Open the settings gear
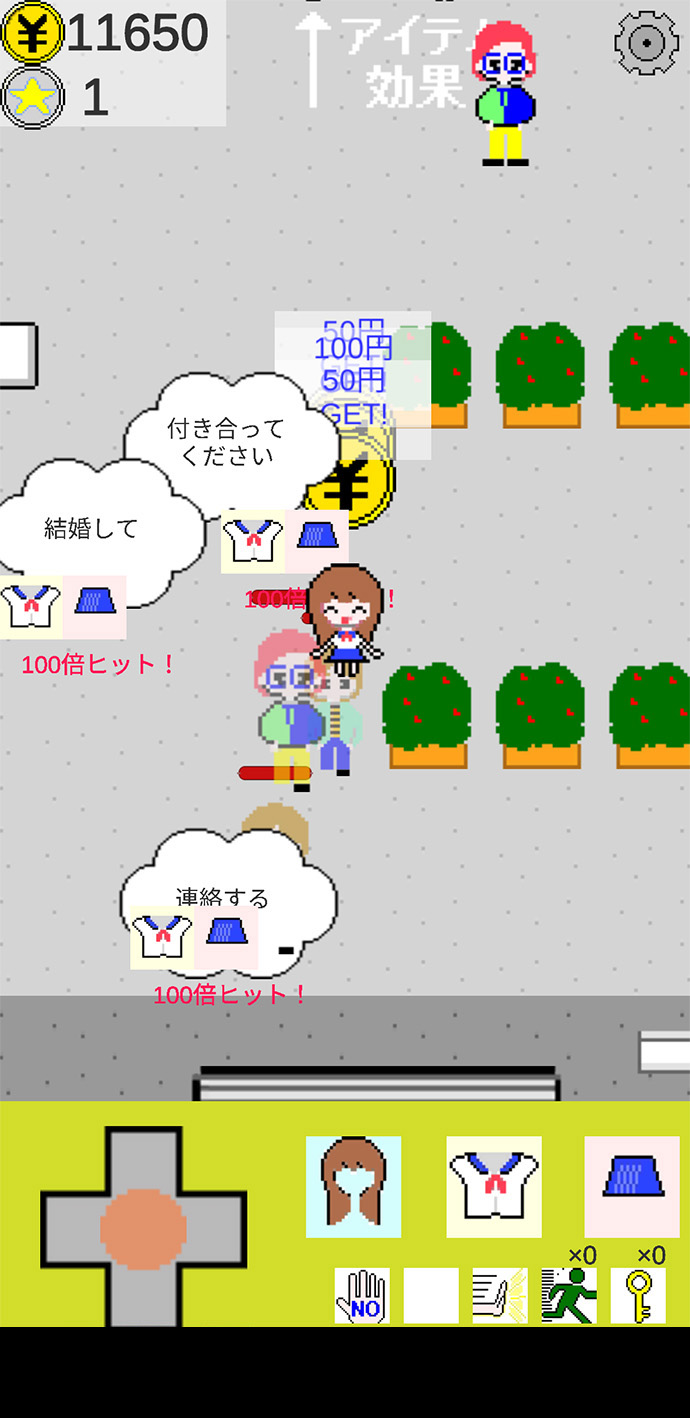This screenshot has width=690, height=1418. (646, 43)
